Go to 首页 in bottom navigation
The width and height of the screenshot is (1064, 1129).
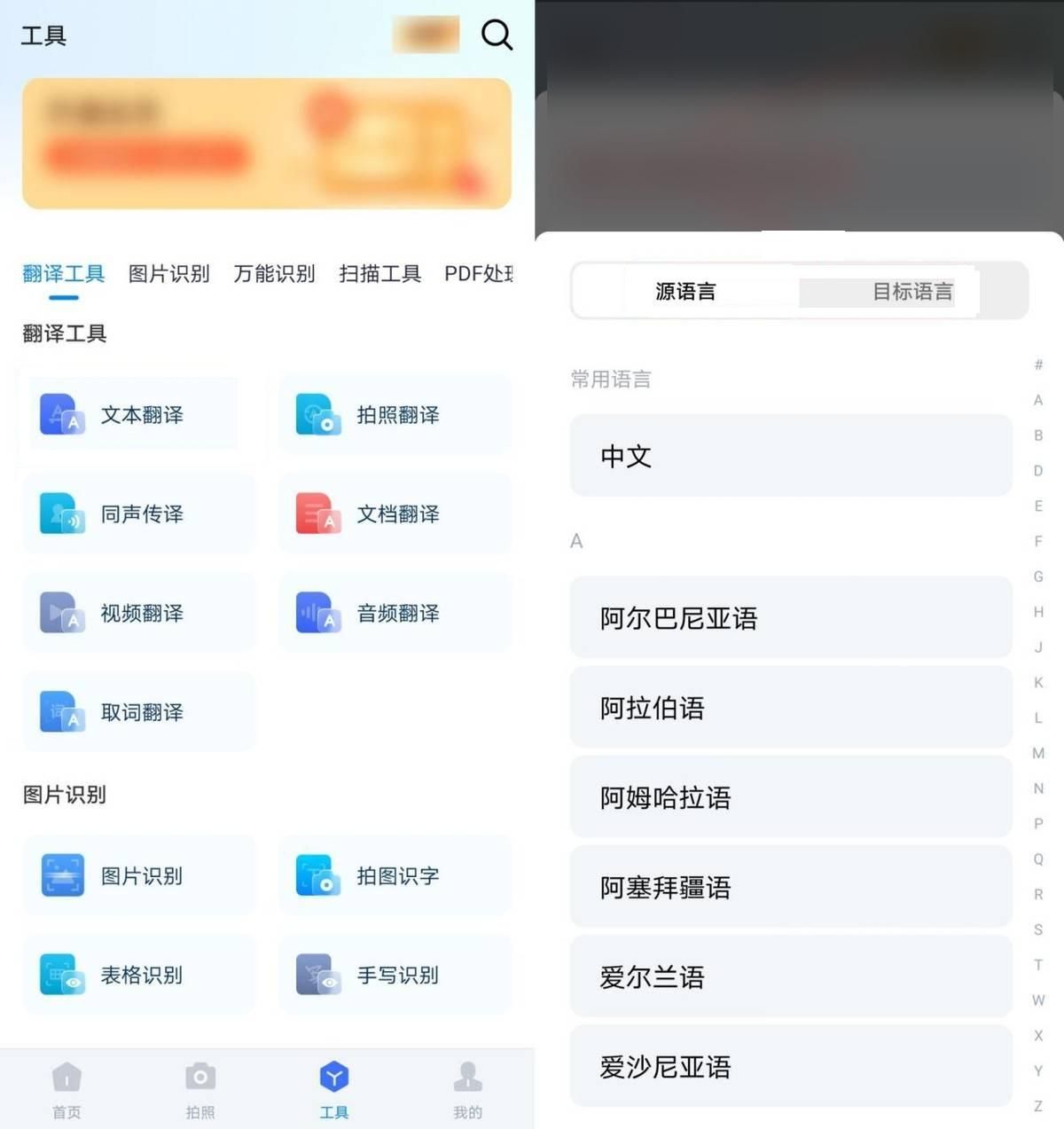[x=66, y=1090]
